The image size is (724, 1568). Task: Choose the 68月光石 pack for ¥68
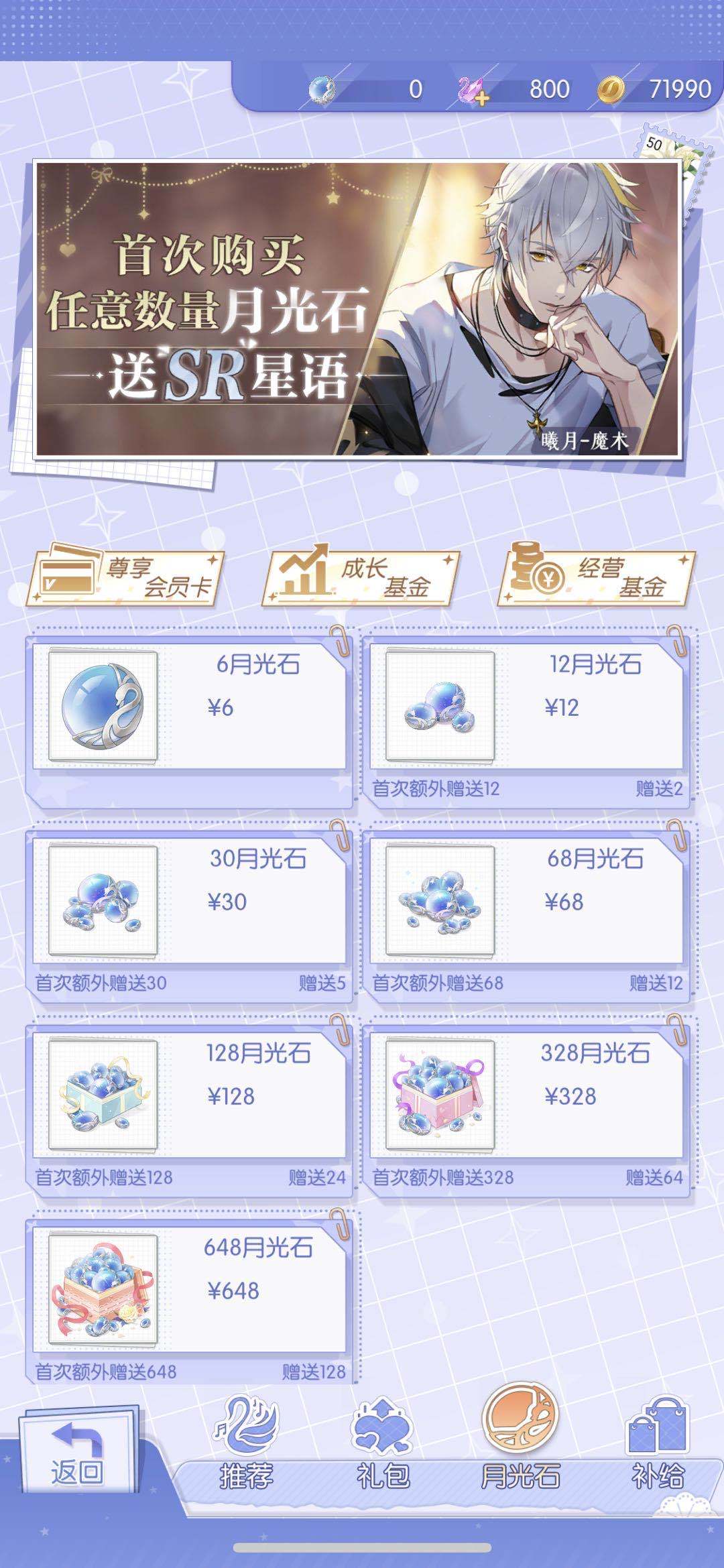(x=527, y=902)
